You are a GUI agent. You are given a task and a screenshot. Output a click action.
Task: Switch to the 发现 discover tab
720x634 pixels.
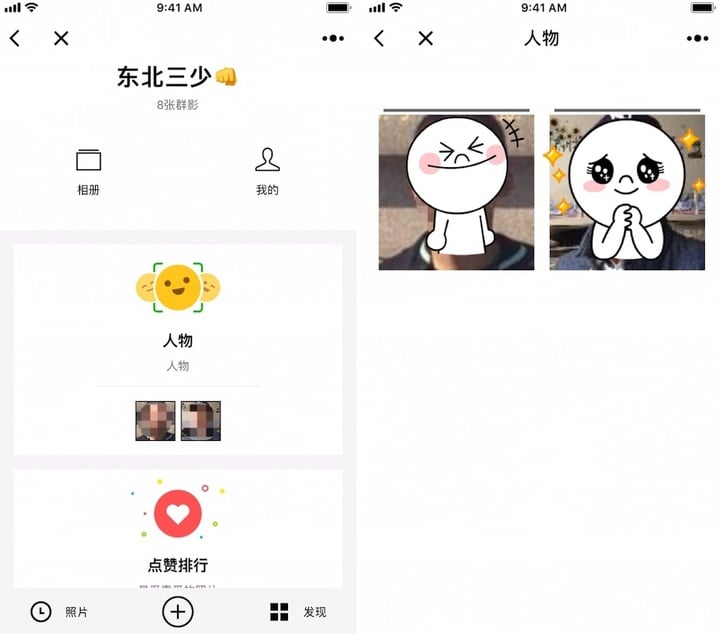298,612
